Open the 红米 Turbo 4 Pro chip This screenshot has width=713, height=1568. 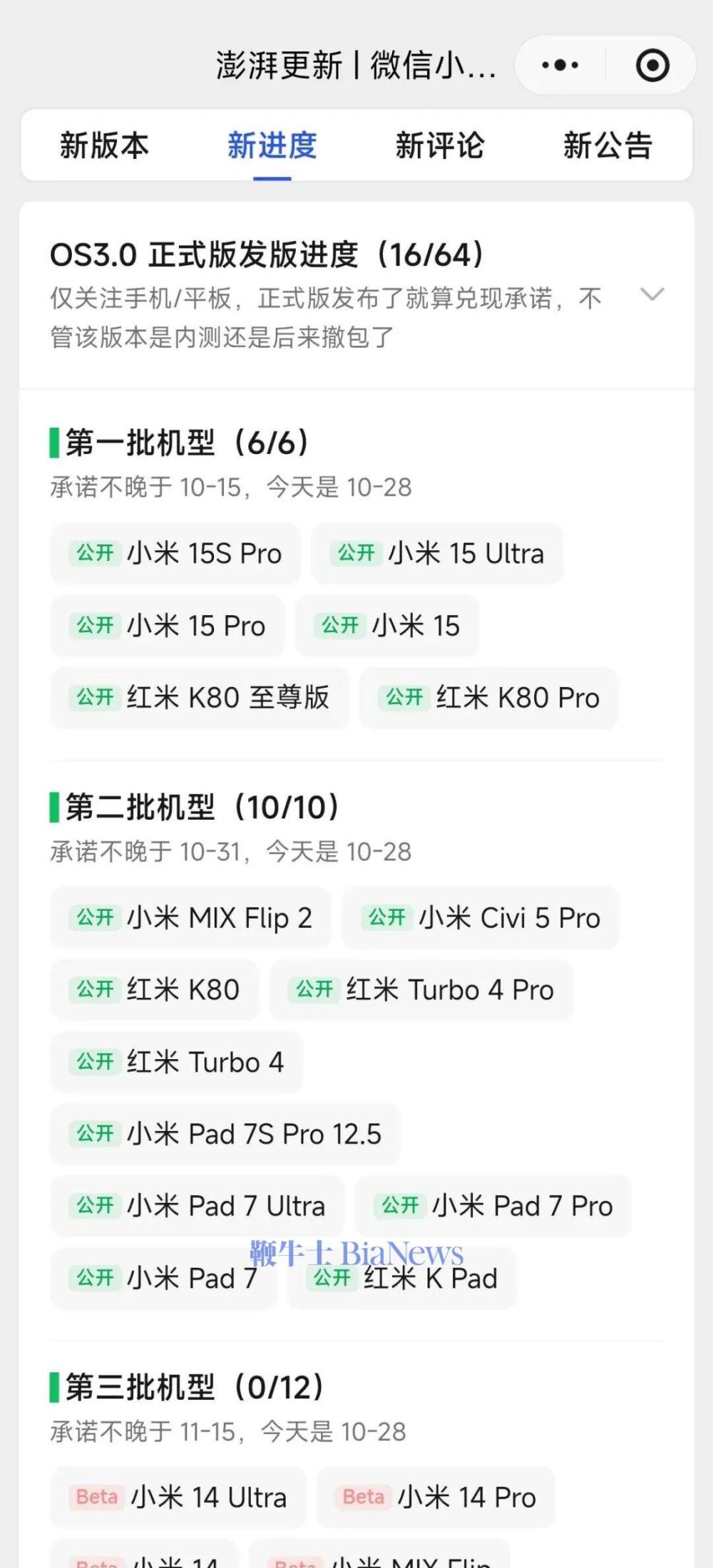[x=421, y=990]
